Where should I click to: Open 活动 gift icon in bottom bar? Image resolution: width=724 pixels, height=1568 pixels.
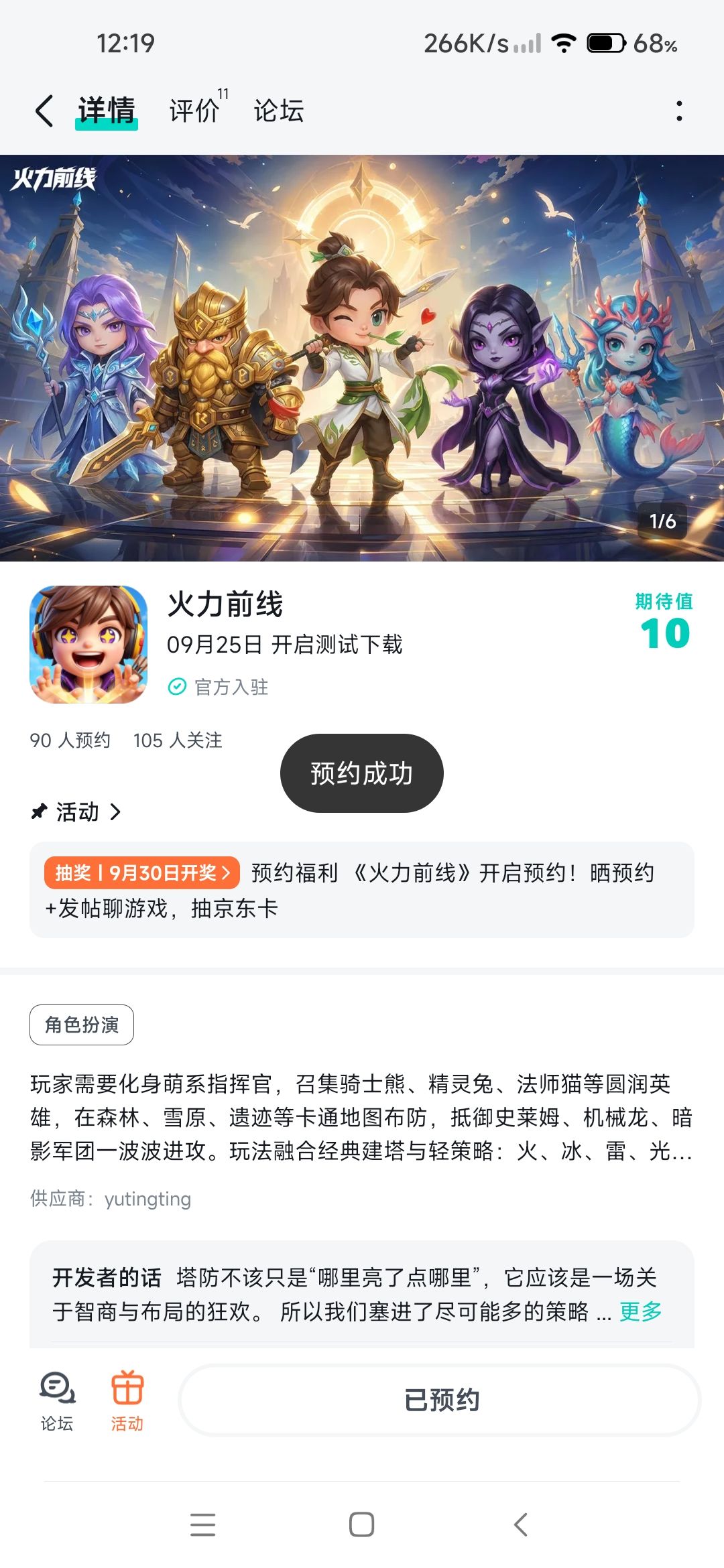coord(127,1400)
